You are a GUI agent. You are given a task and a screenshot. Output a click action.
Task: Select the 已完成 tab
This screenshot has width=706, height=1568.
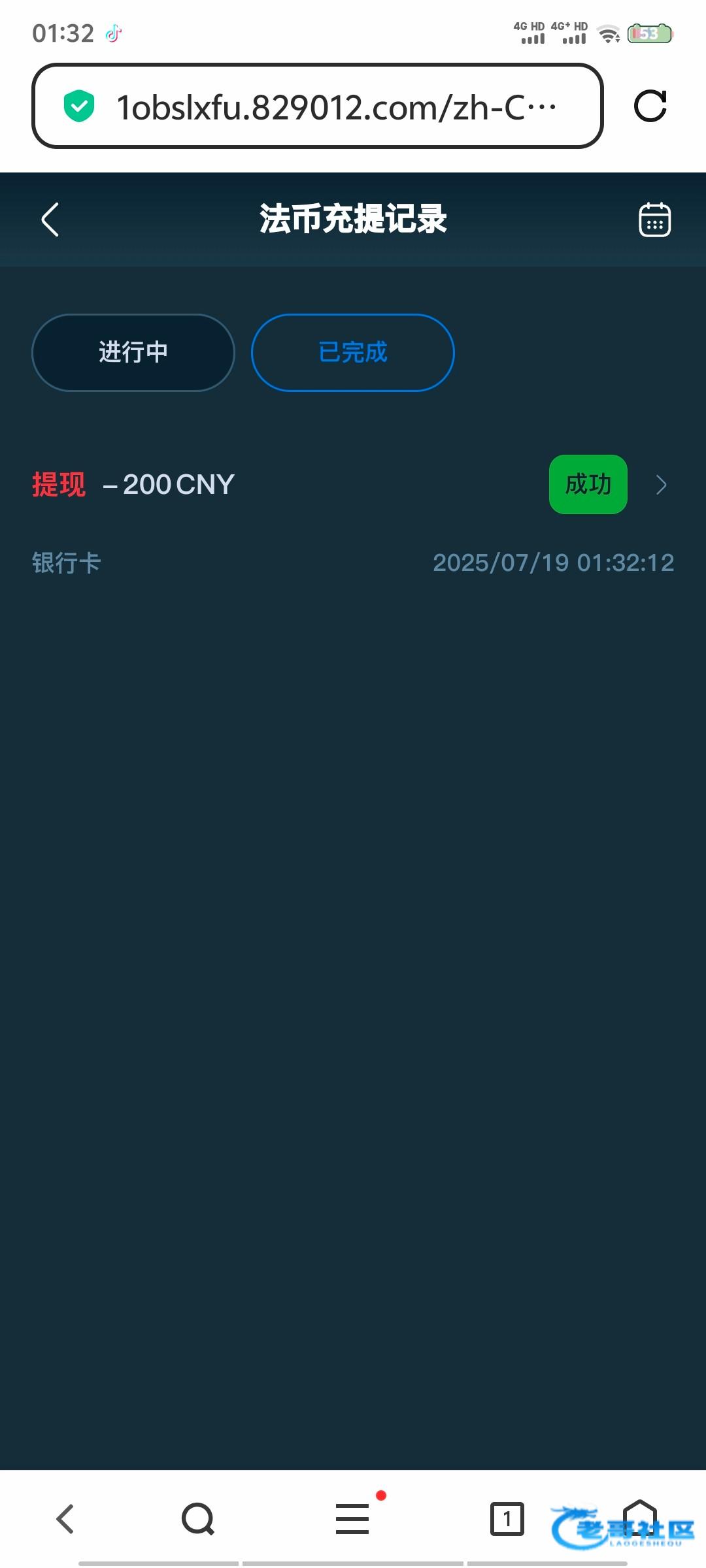click(353, 353)
